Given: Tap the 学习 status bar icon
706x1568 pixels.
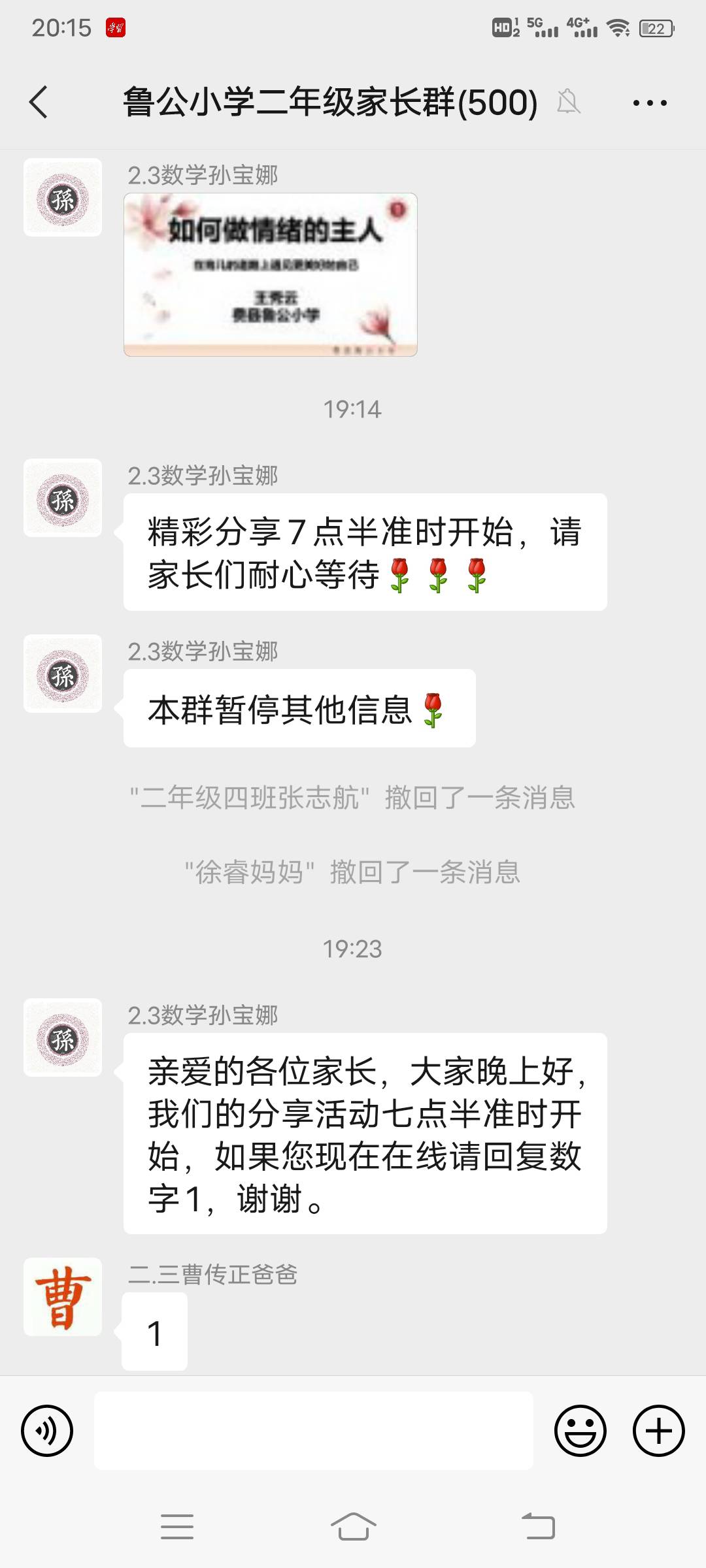Looking at the screenshot, I should (x=115, y=26).
